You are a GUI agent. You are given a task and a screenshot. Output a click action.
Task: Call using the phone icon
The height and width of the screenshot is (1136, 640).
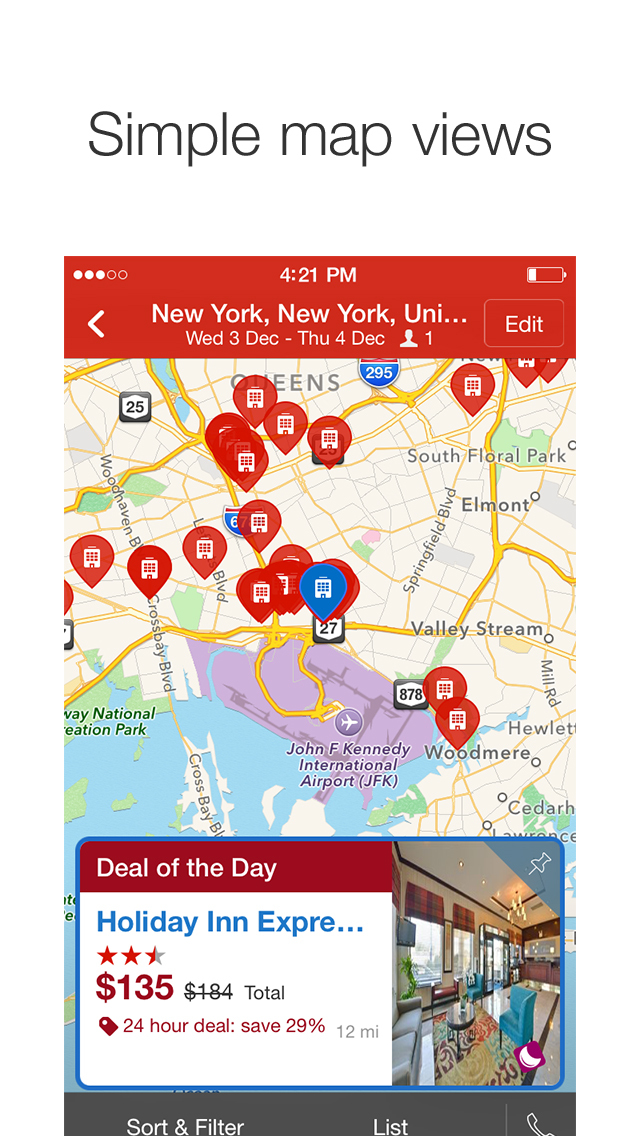pos(541,1124)
